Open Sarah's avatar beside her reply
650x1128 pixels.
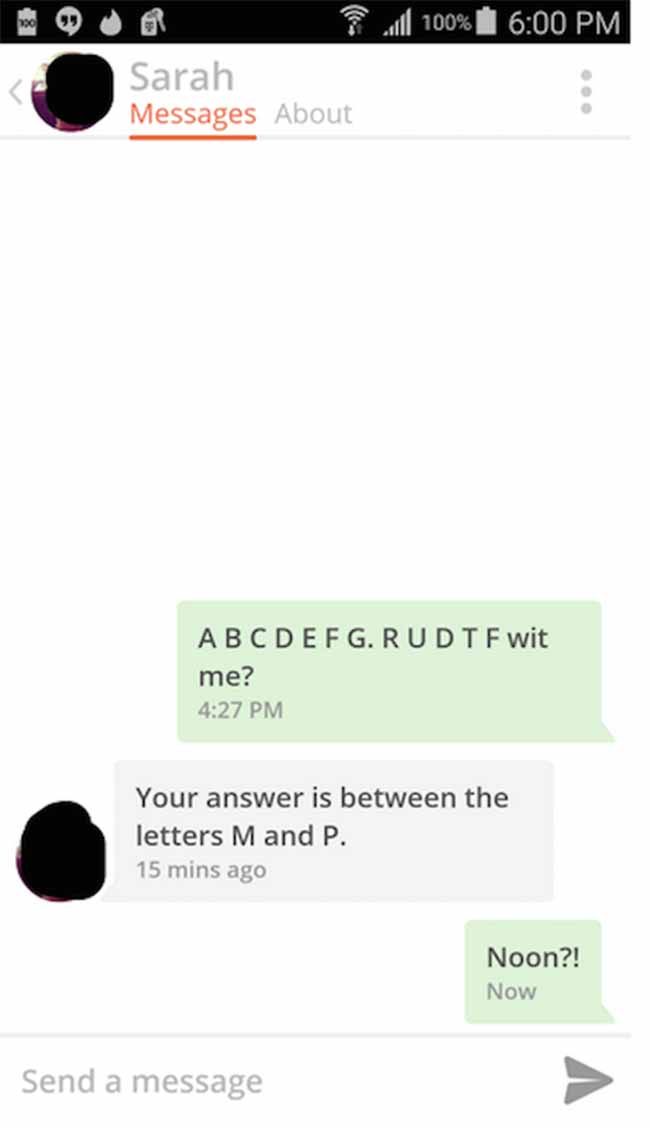point(61,850)
